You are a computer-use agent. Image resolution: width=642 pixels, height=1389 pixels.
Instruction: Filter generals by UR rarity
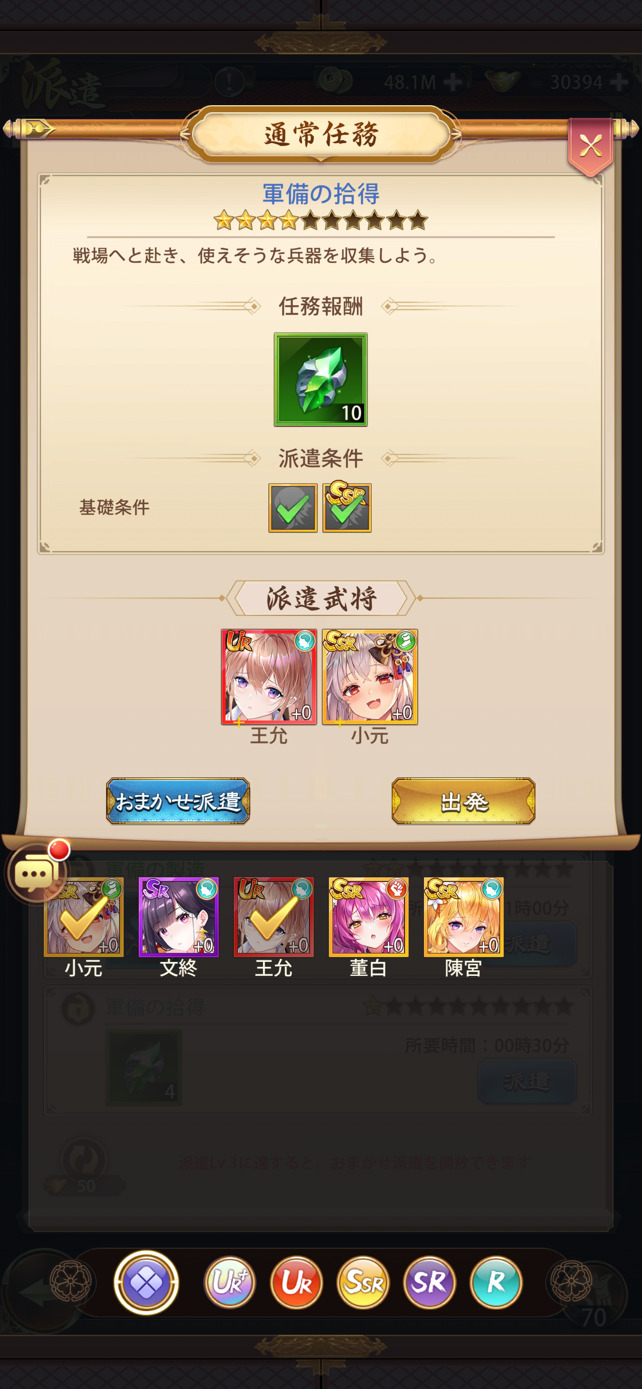296,1282
